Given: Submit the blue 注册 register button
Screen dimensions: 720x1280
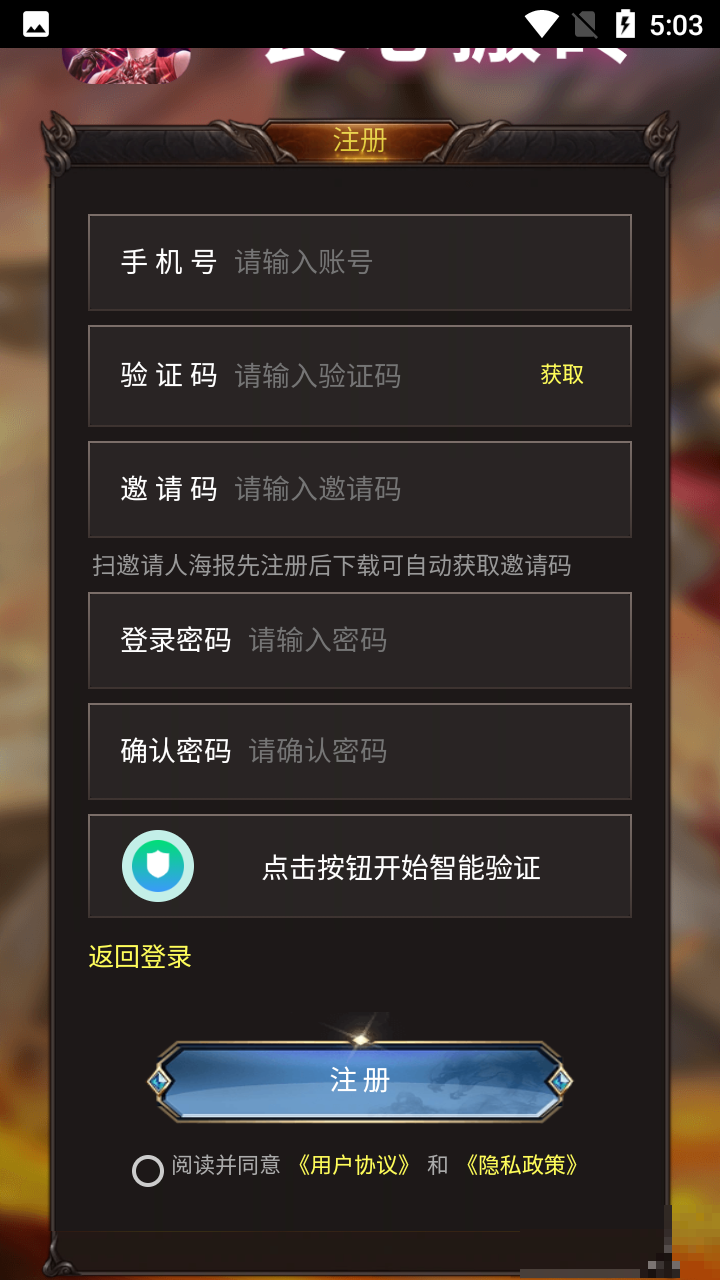Looking at the screenshot, I should (x=360, y=1080).
